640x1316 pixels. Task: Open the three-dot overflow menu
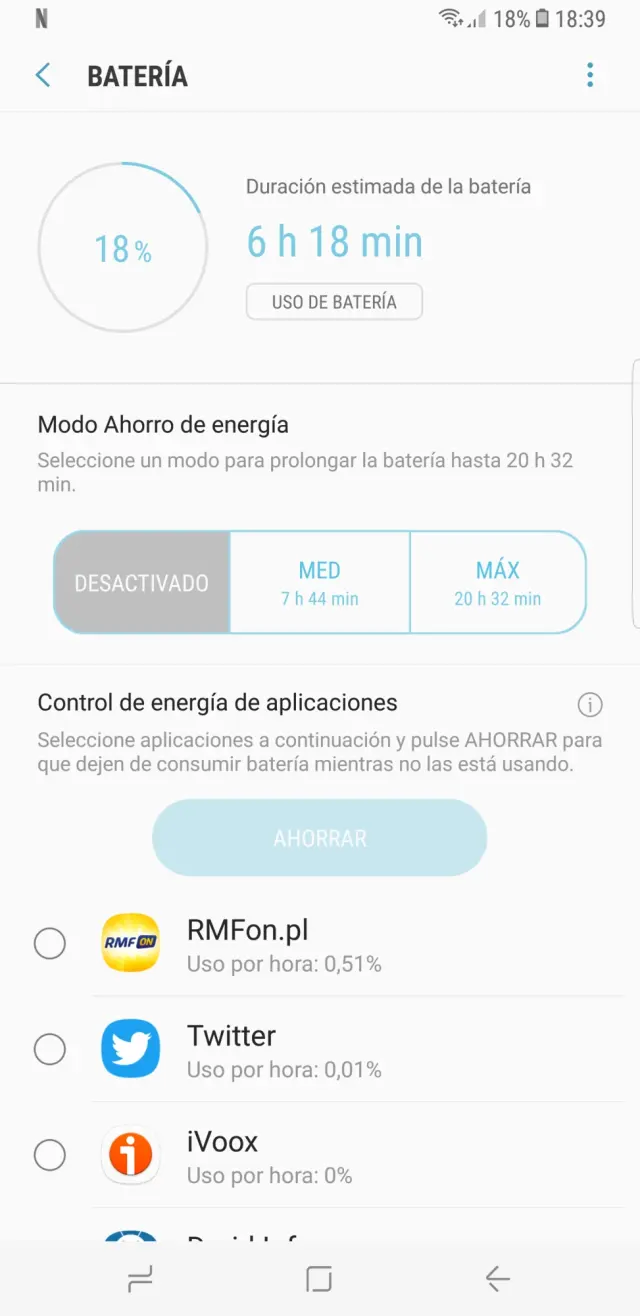click(x=590, y=75)
